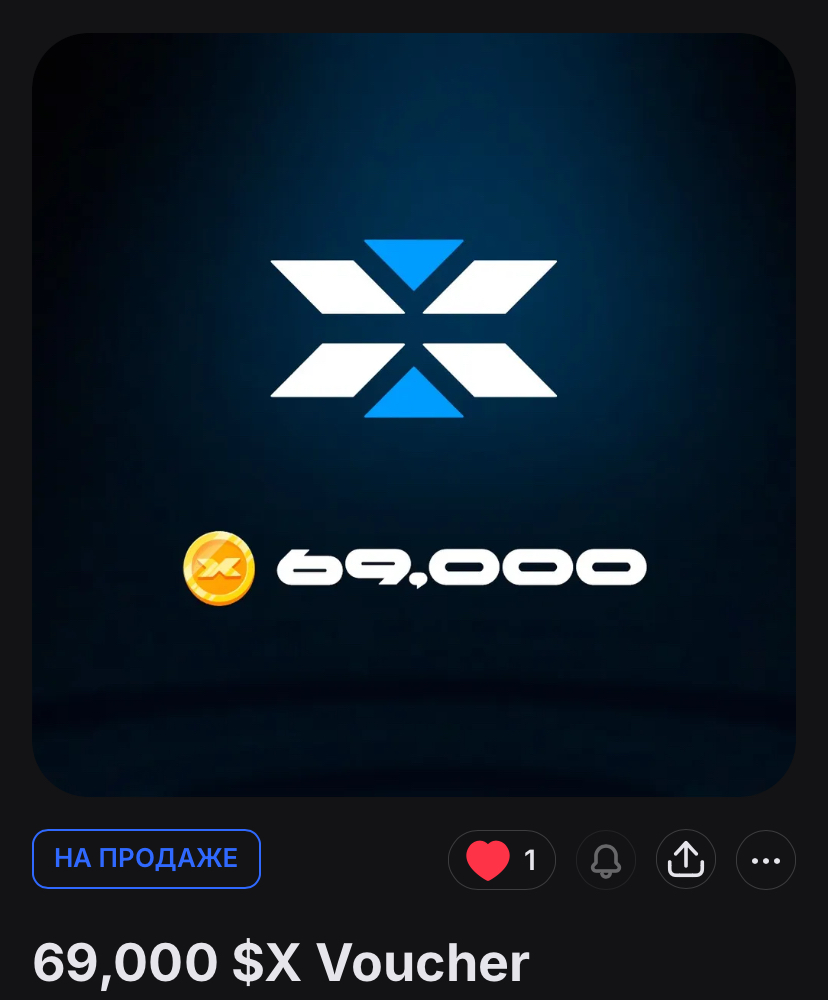Tap the НА ПРОДАЖЕ status chip
The width and height of the screenshot is (828, 1000).
[x=146, y=858]
